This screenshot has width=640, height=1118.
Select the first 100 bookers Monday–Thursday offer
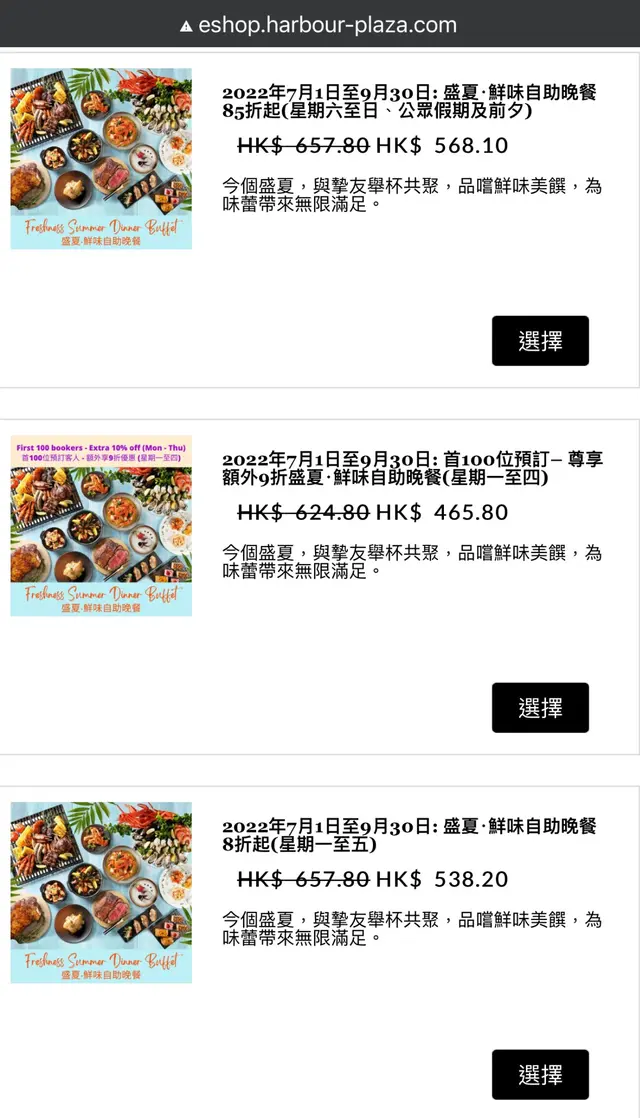[x=540, y=708]
